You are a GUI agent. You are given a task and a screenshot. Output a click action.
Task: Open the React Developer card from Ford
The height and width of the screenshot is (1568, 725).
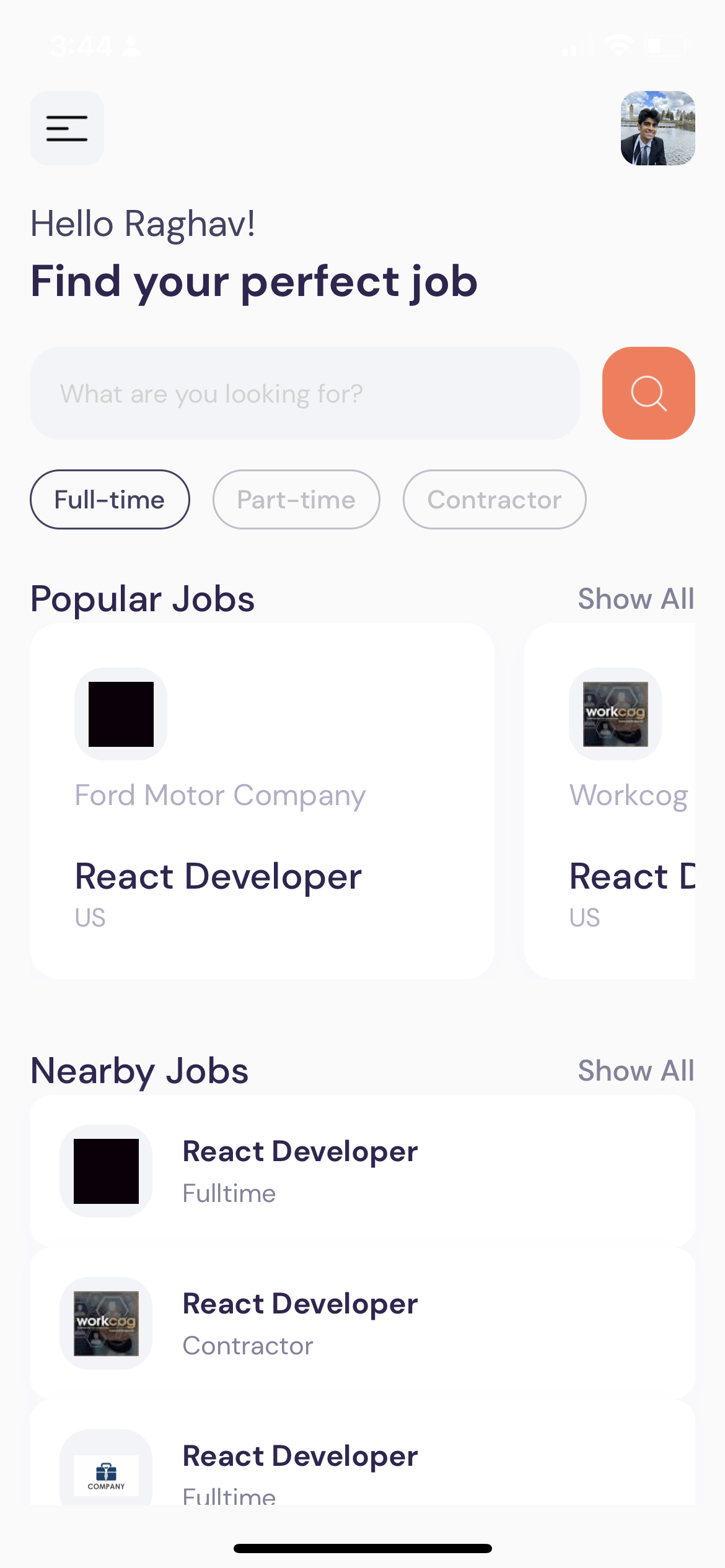pyautogui.click(x=261, y=805)
